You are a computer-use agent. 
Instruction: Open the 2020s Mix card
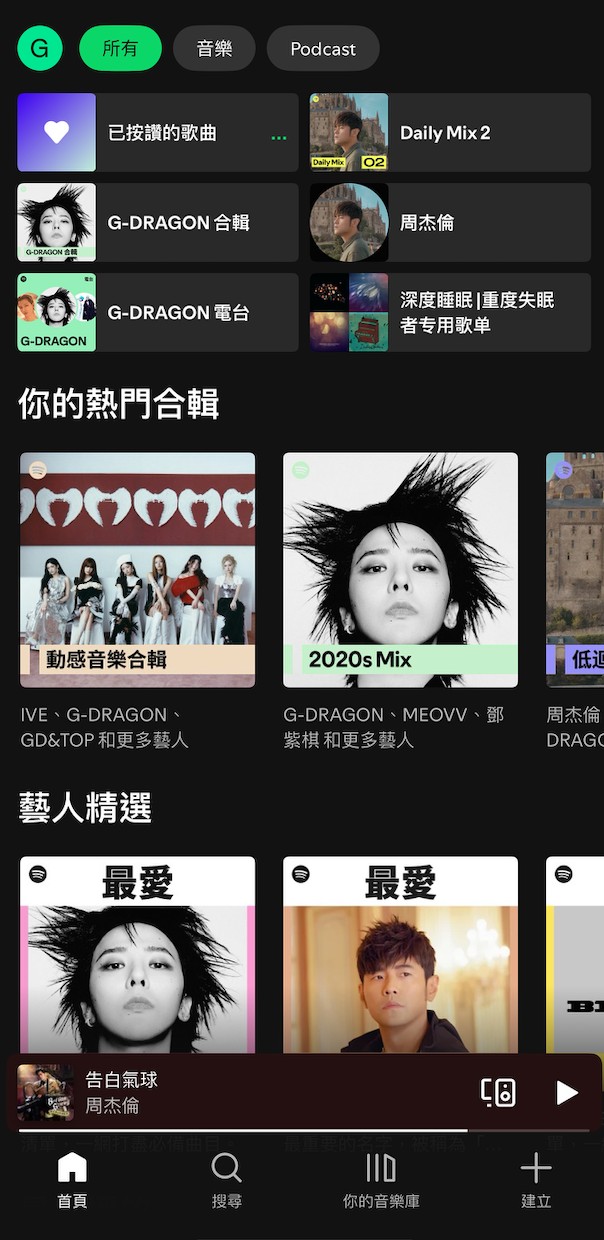(400, 570)
